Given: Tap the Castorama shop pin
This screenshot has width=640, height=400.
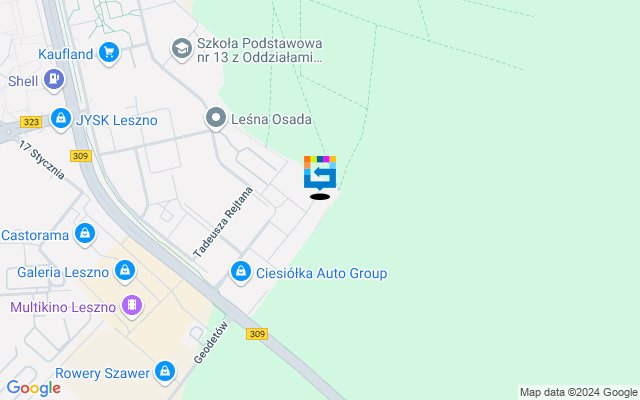Looking at the screenshot, I should click(x=85, y=234).
